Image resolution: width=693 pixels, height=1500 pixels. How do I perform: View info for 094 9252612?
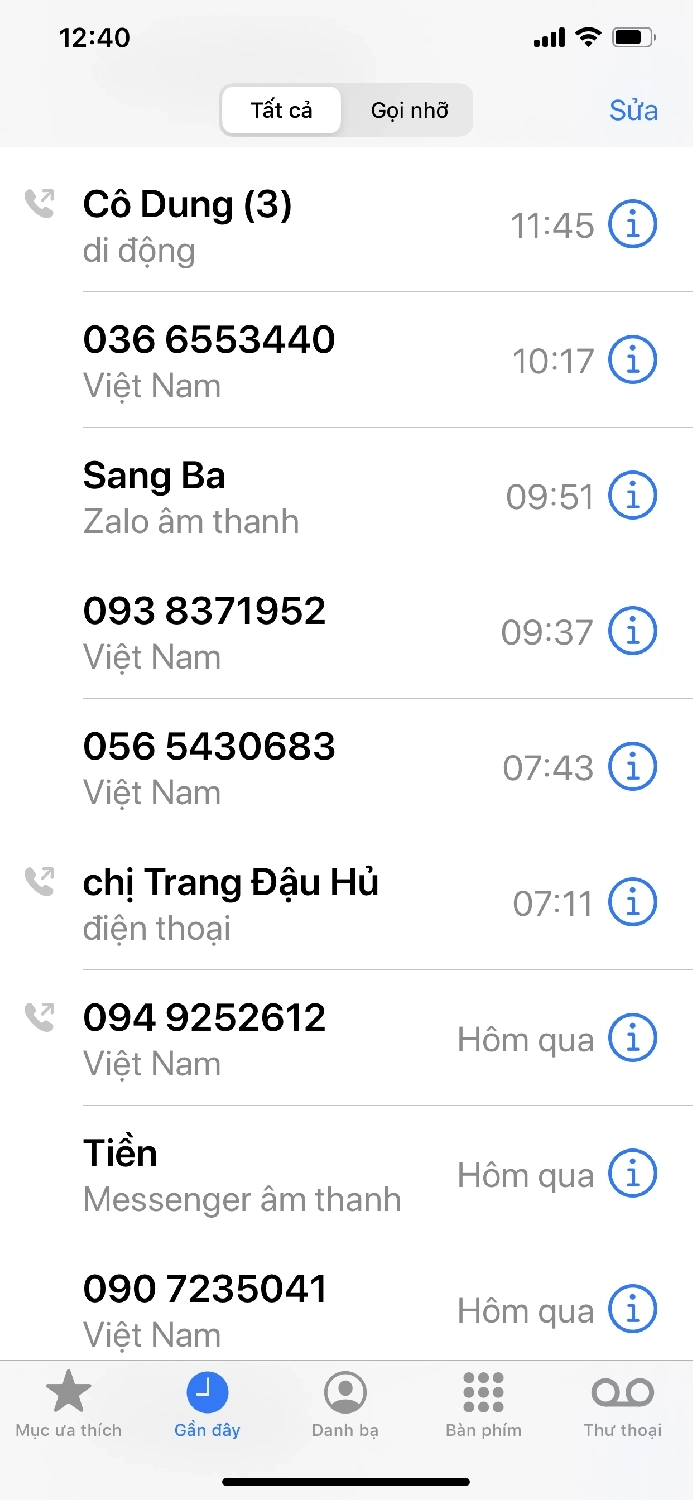pyautogui.click(x=633, y=1038)
